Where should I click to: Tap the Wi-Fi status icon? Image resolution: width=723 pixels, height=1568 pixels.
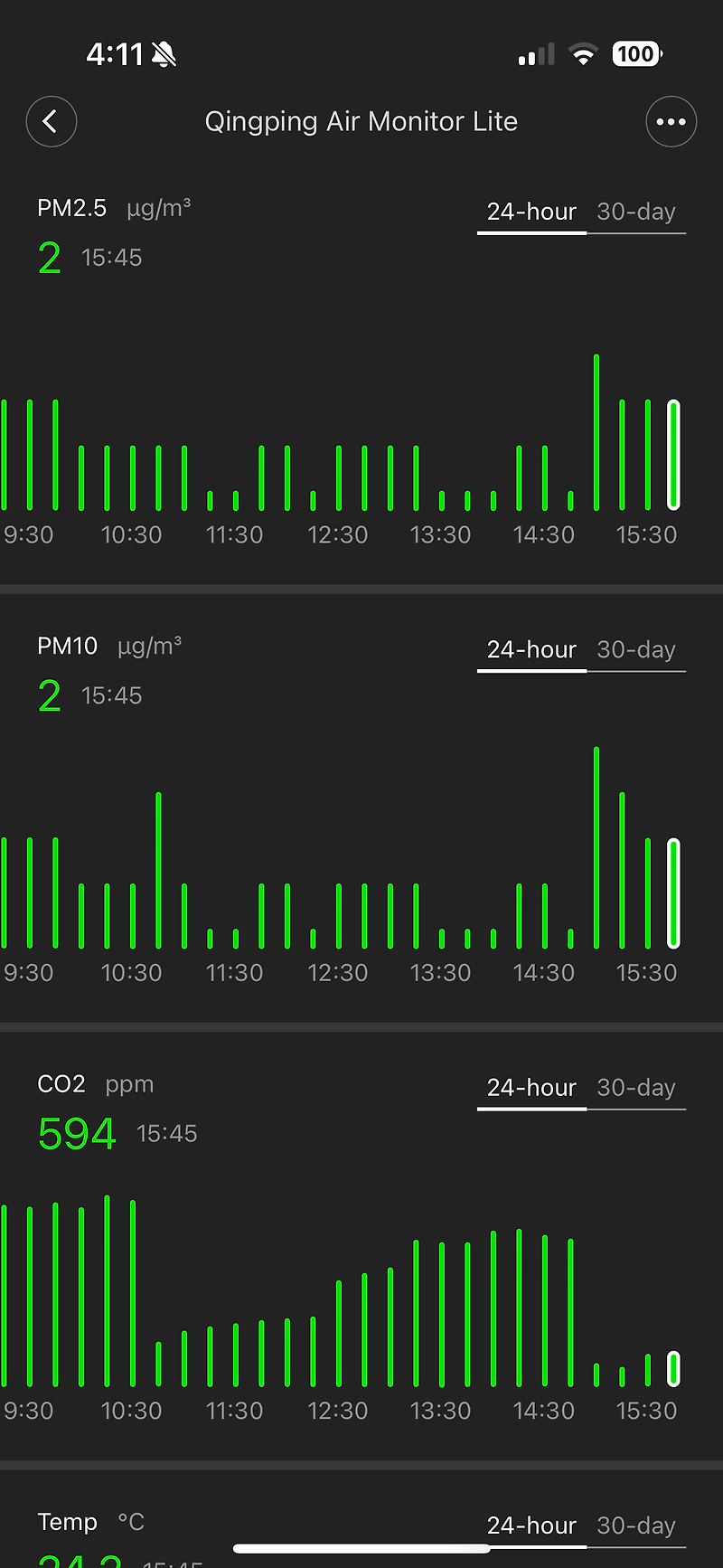tap(583, 54)
